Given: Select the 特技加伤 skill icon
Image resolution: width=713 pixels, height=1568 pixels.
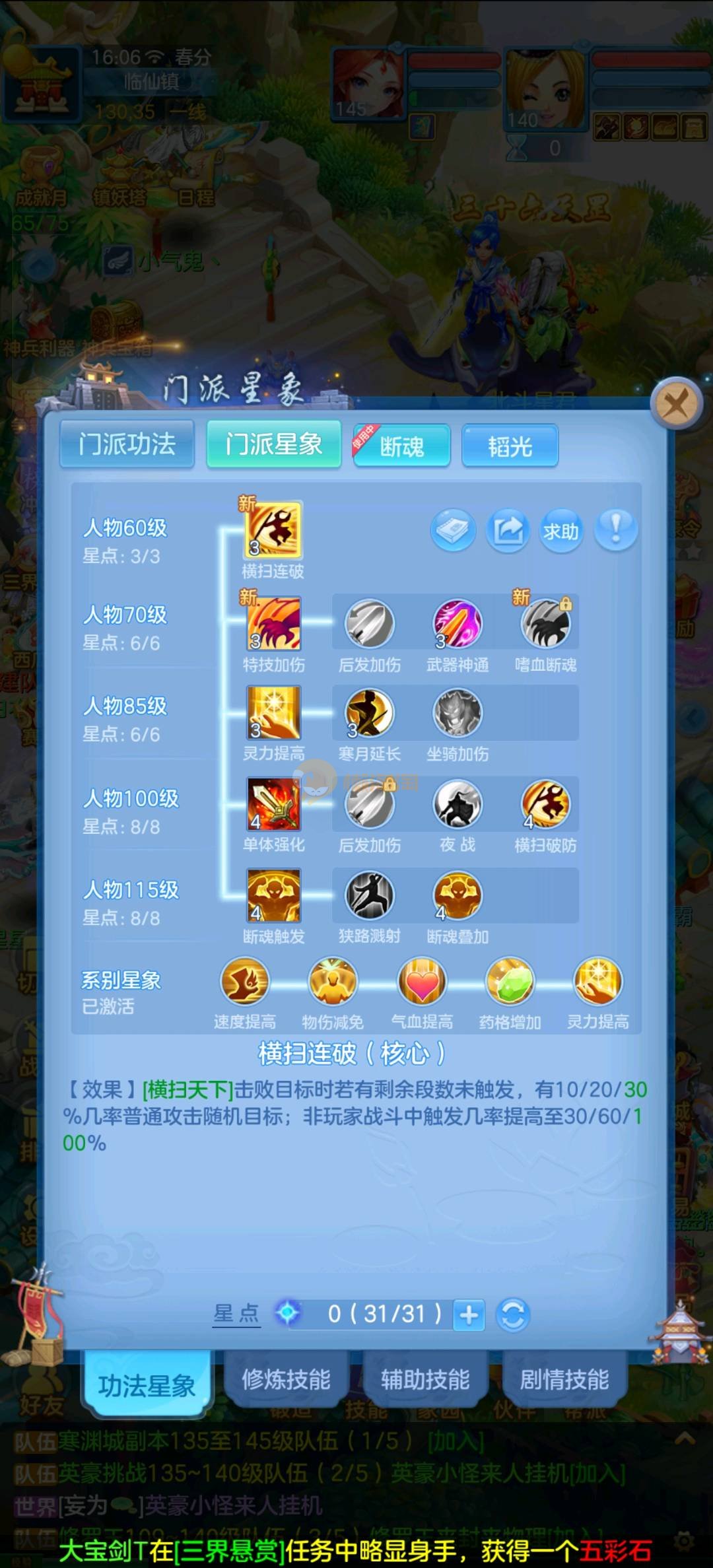Looking at the screenshot, I should (x=273, y=623).
